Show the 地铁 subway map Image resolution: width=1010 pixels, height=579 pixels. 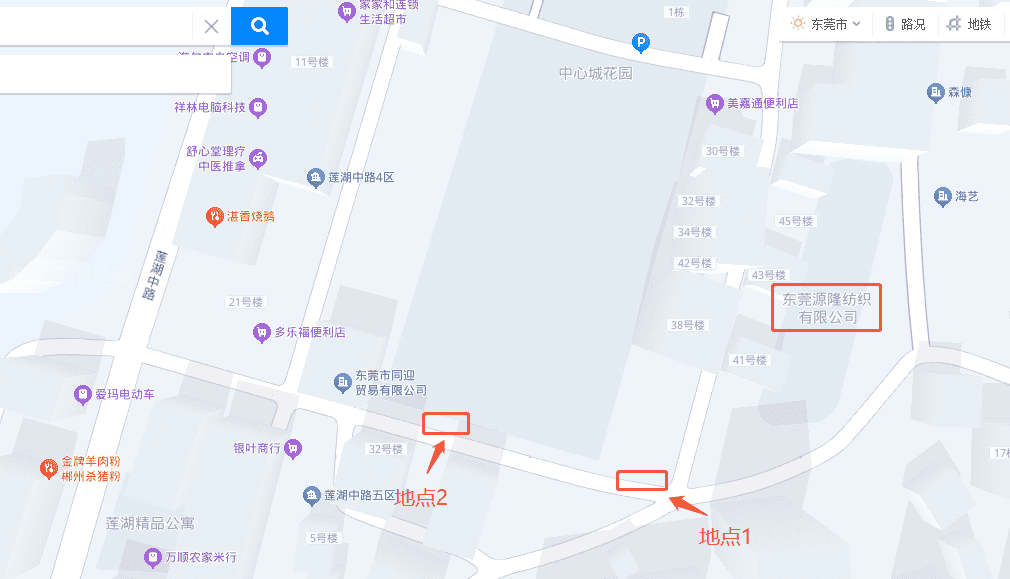coord(969,24)
